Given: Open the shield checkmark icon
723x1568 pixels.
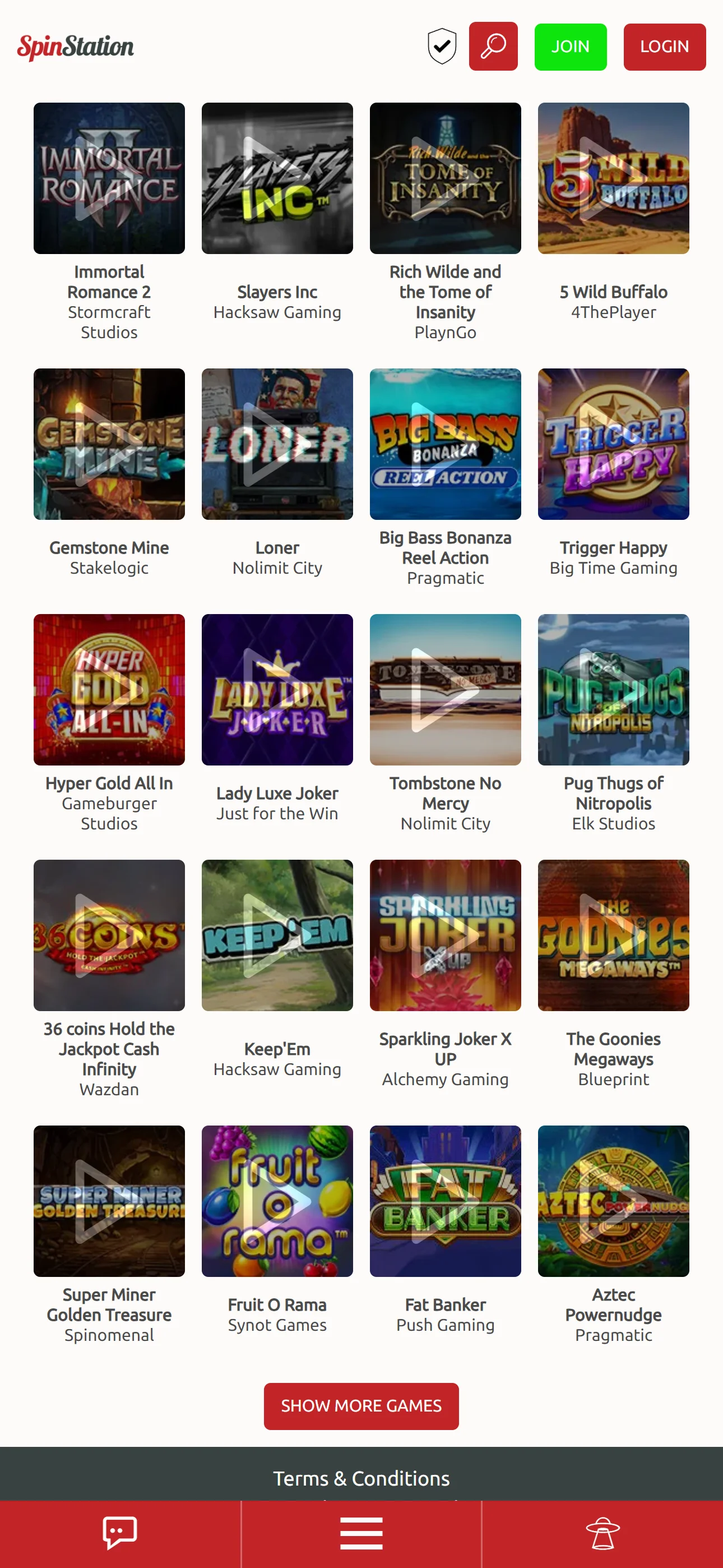Looking at the screenshot, I should point(442,46).
